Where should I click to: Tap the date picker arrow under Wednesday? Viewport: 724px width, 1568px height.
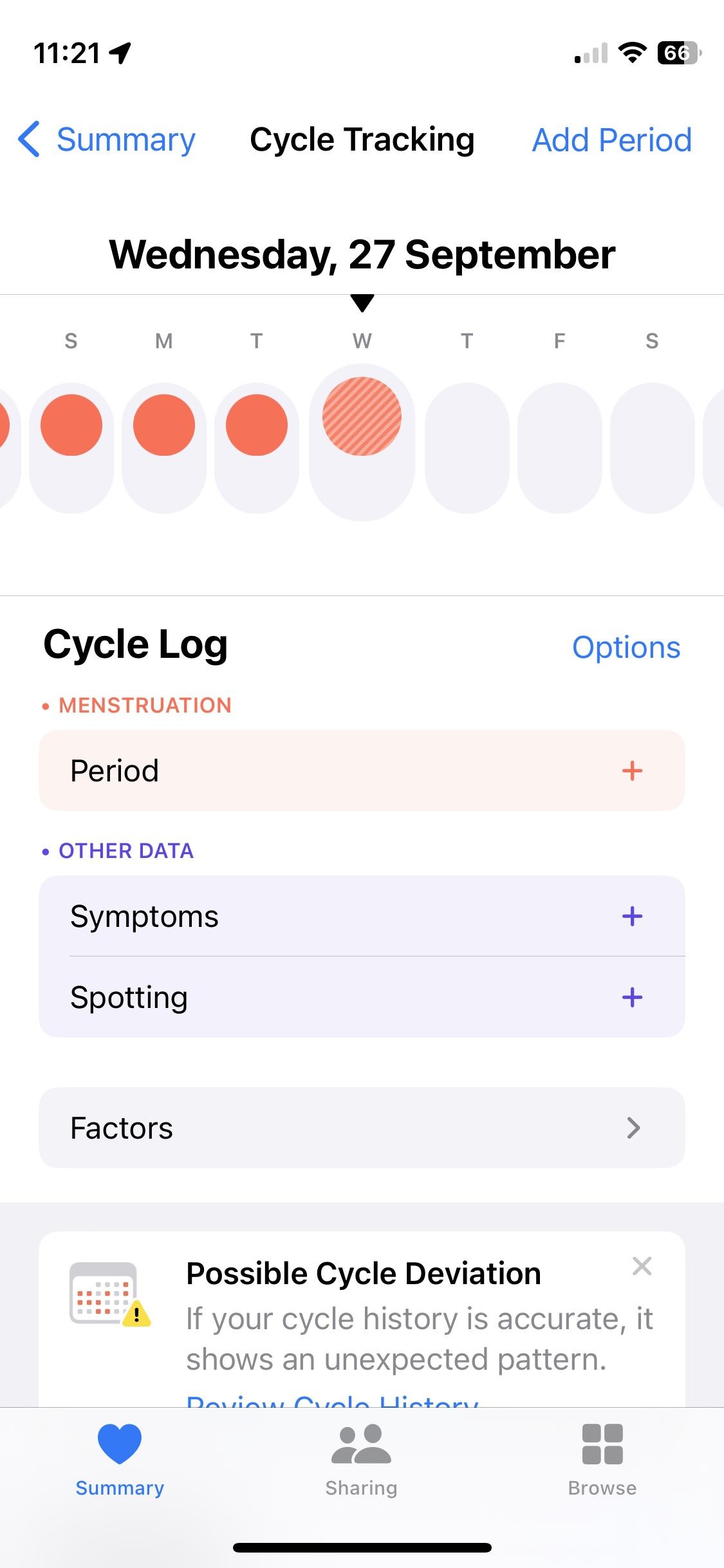(362, 305)
